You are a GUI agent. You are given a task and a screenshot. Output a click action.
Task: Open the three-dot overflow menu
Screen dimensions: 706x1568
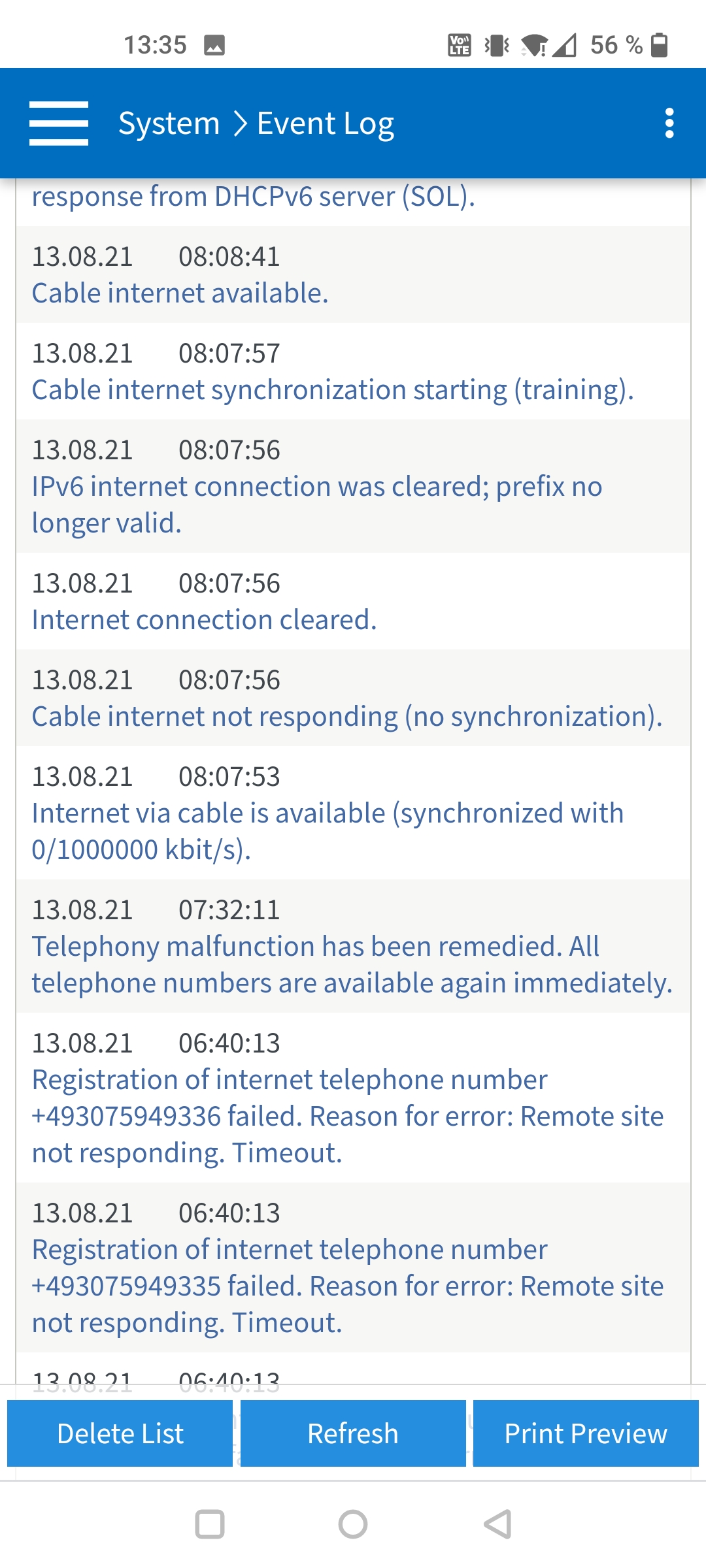pos(669,123)
